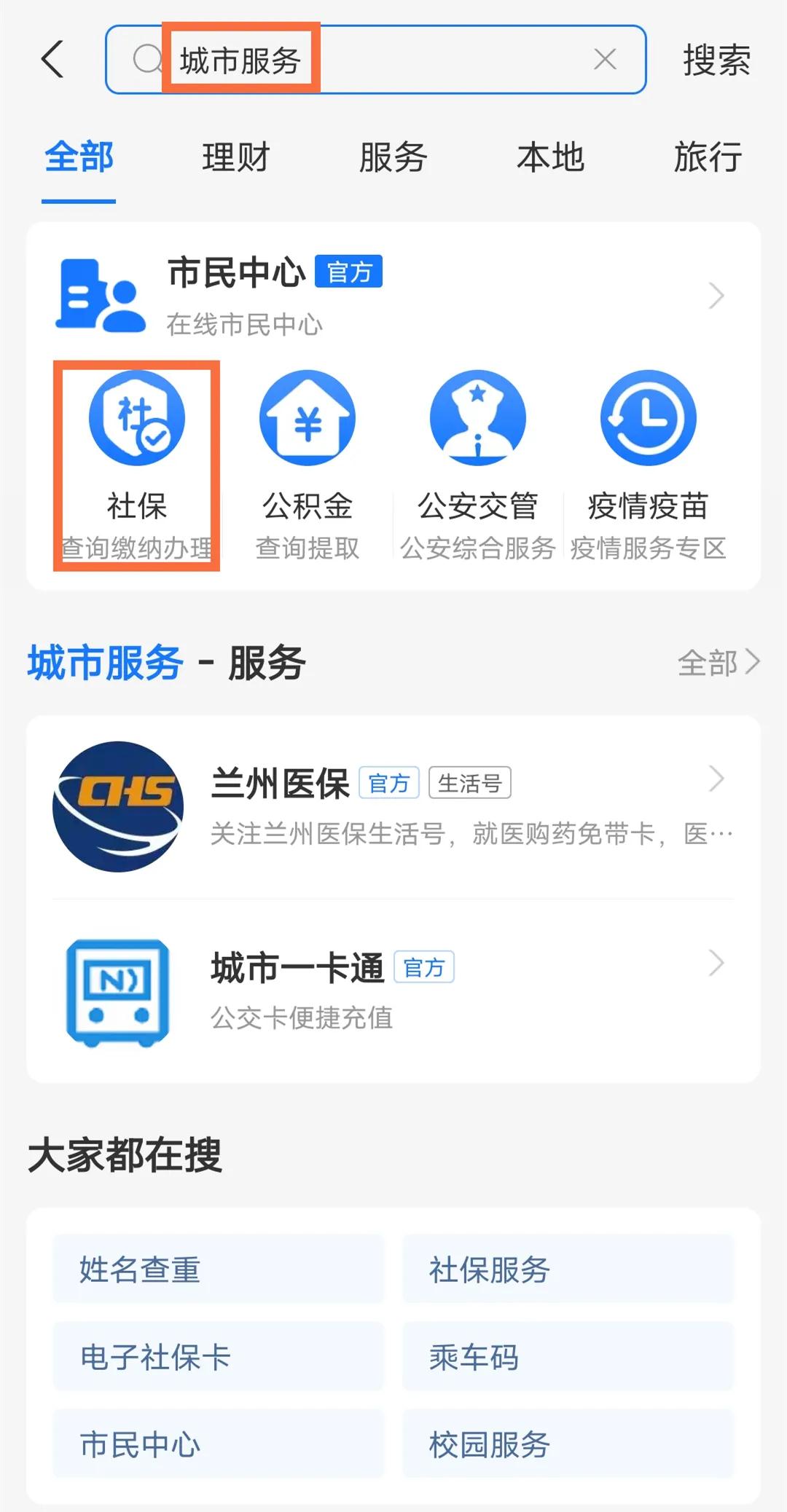Clear the search text with the X
The image size is (787, 1512).
(605, 59)
